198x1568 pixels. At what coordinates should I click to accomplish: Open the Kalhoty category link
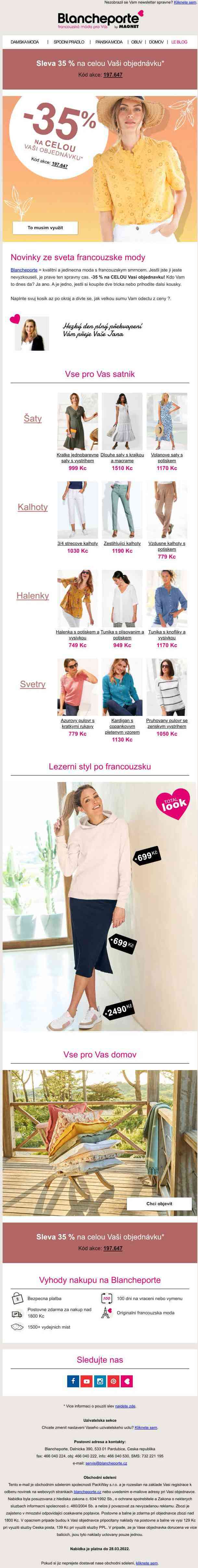[33, 507]
